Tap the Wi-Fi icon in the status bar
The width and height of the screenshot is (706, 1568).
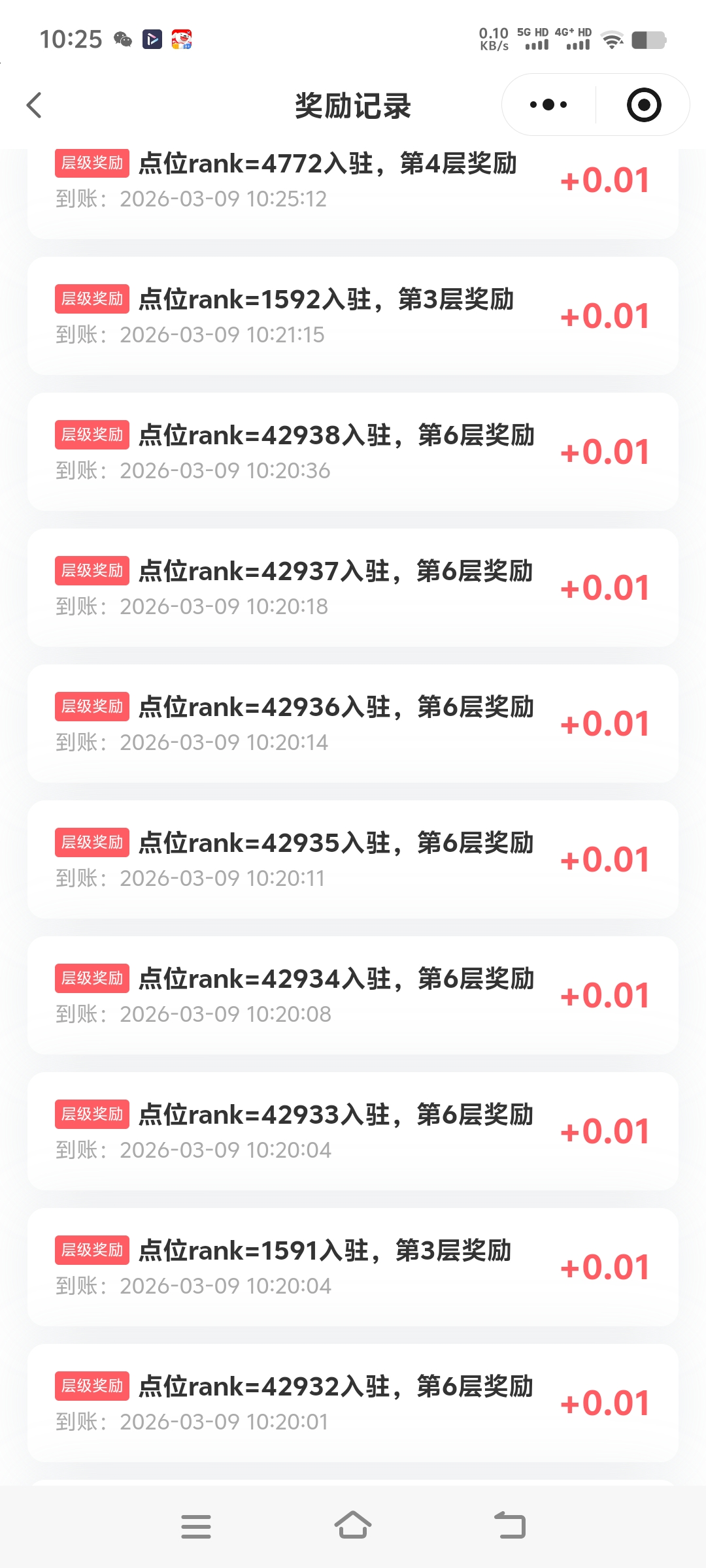pyautogui.click(x=613, y=41)
